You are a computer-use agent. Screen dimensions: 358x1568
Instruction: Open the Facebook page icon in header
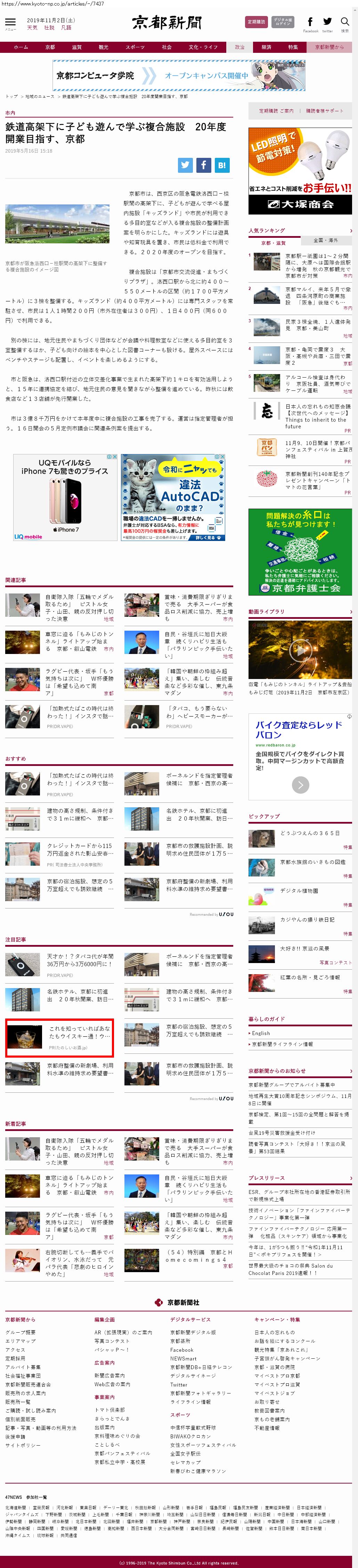[310, 22]
